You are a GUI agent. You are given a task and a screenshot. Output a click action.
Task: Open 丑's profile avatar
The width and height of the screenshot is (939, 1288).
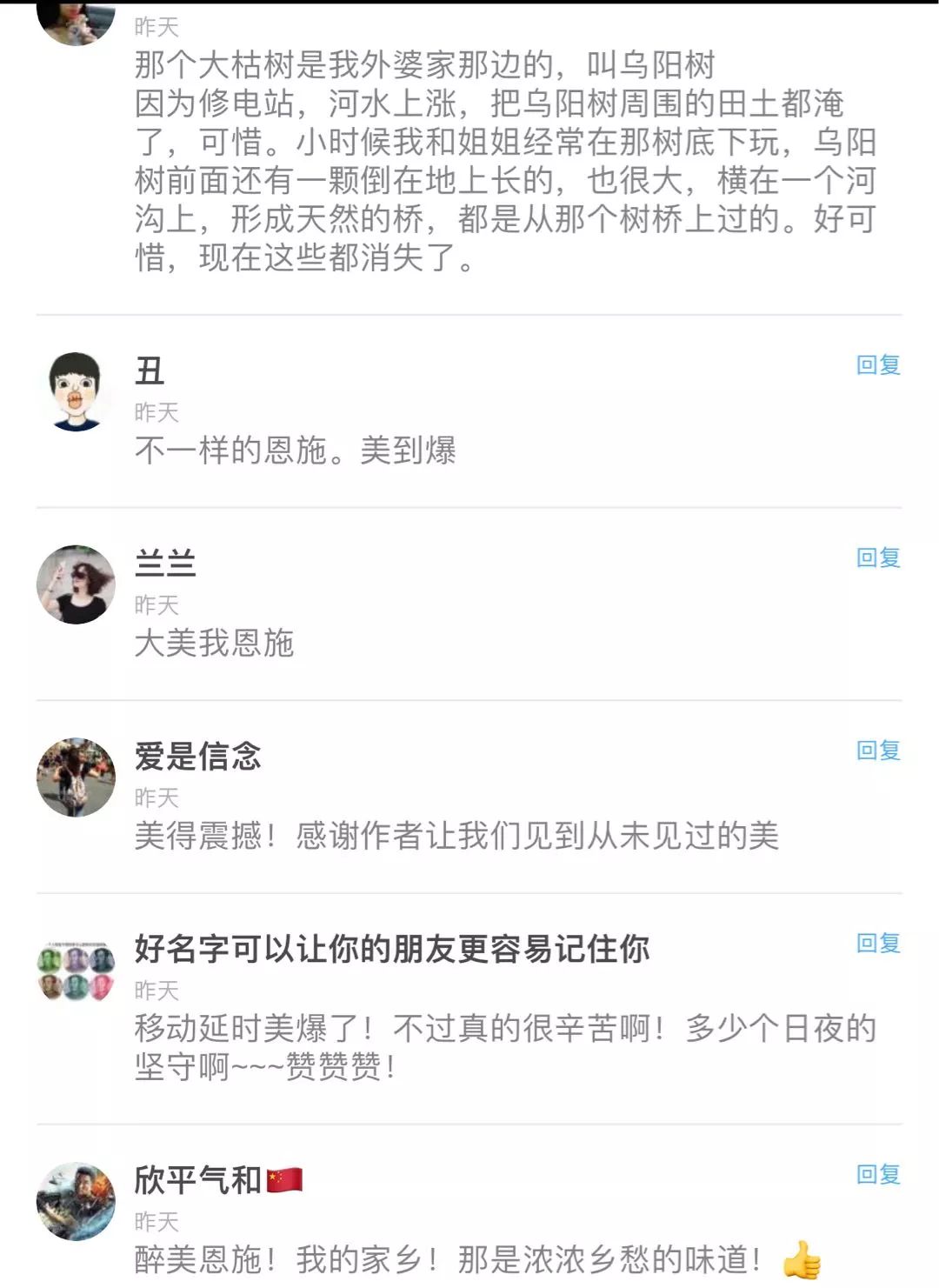(x=76, y=392)
